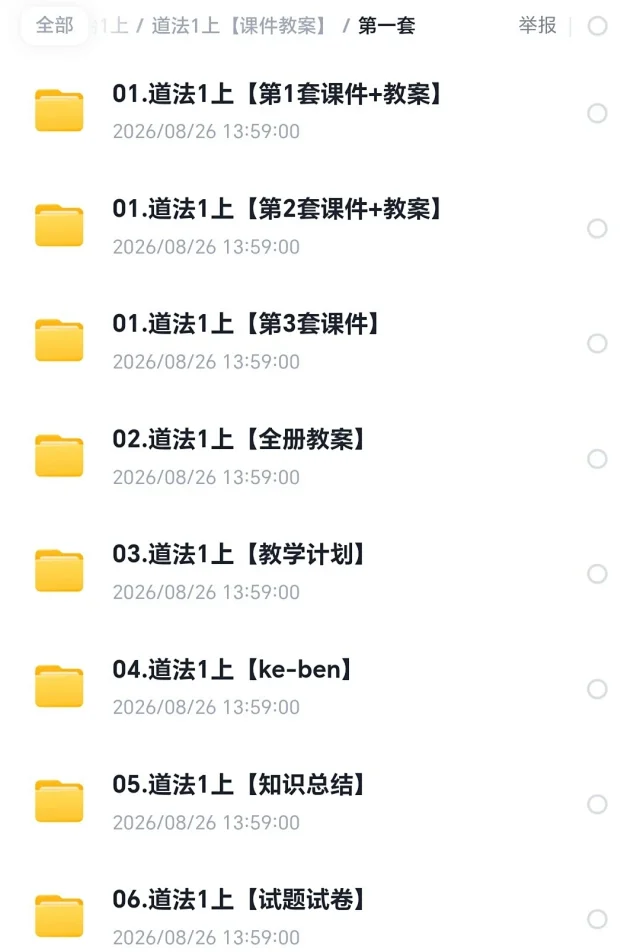Tick the circle for 教学计划 folder

tap(597, 573)
